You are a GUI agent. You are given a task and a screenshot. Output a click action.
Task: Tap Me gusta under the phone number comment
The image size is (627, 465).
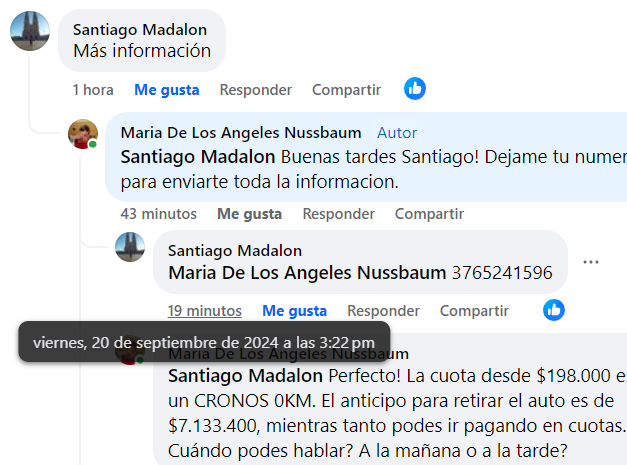click(294, 311)
